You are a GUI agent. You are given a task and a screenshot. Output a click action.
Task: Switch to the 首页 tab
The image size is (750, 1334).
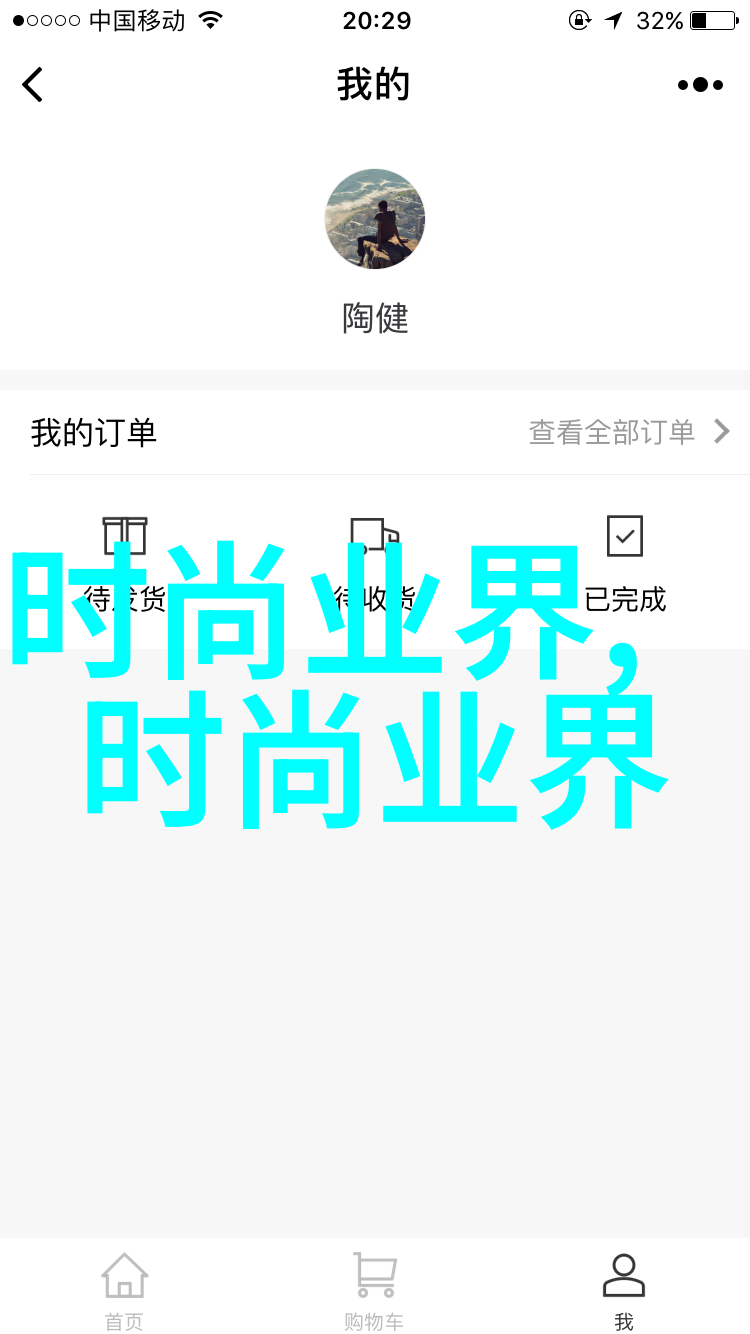(125, 1290)
